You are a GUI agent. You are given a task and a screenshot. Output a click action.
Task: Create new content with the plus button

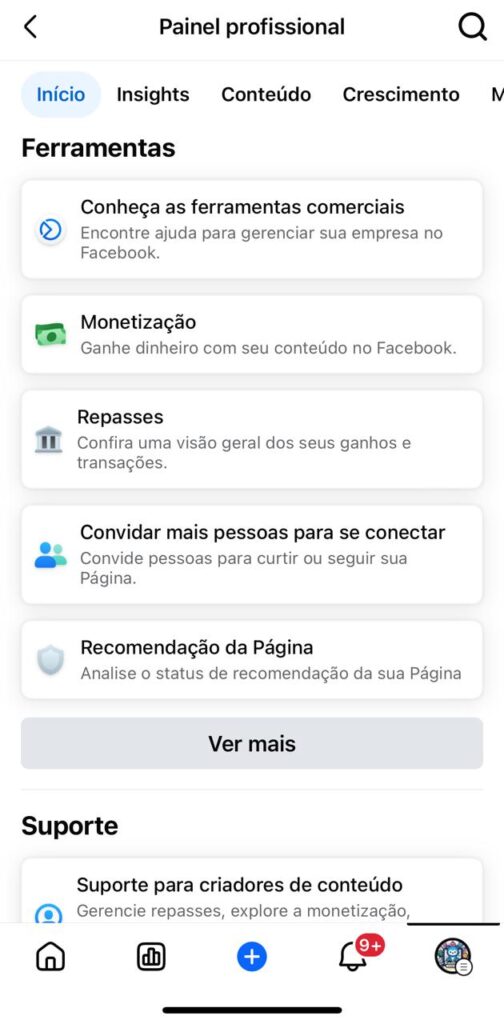coord(252,957)
